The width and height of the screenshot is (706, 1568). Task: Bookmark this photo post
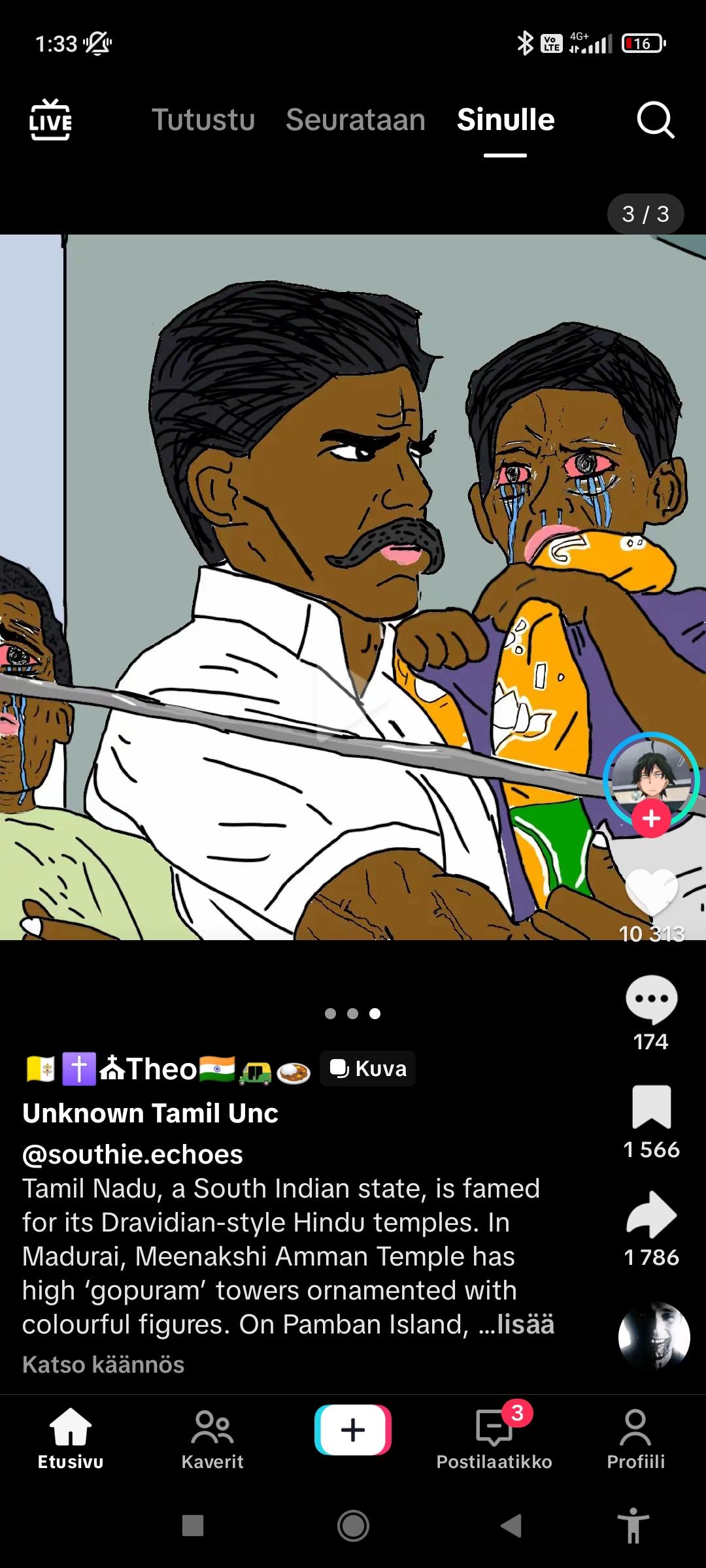(651, 1107)
